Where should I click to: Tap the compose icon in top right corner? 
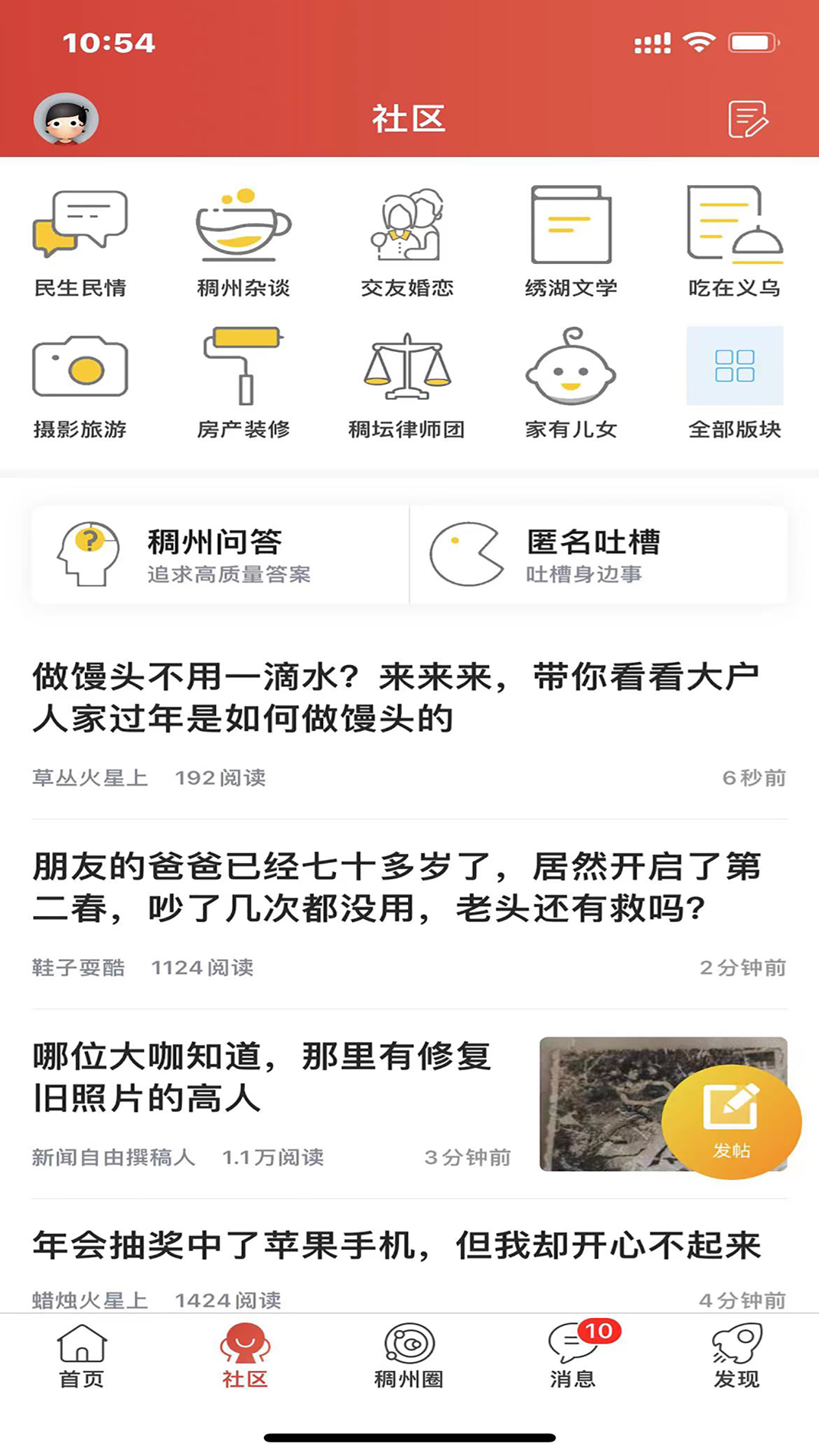click(748, 119)
